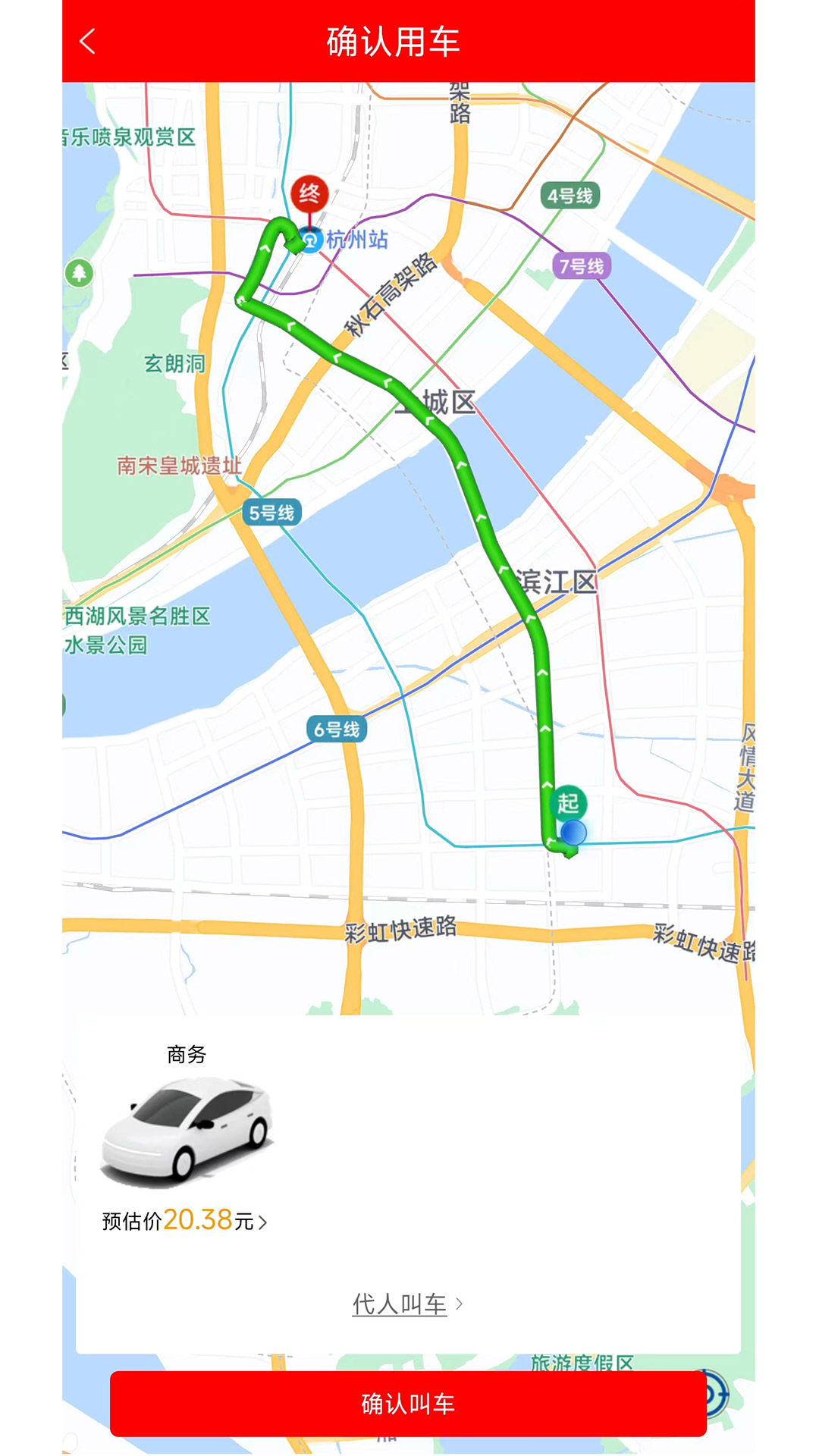The image size is (819, 1456).
Task: Go back using the top-left arrow
Action: point(88,41)
